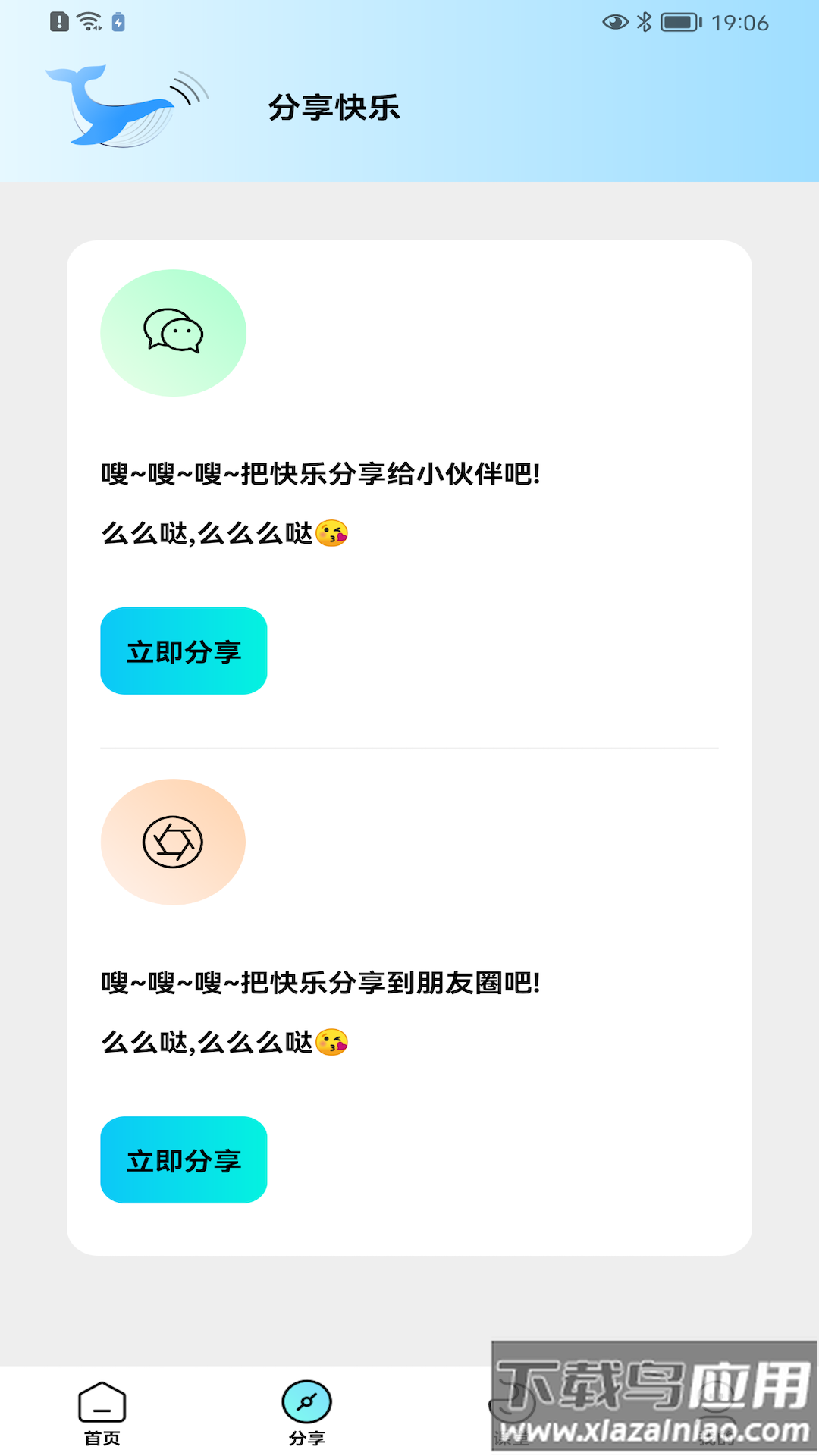Tap 立即分享 to share with friends

pyautogui.click(x=184, y=651)
